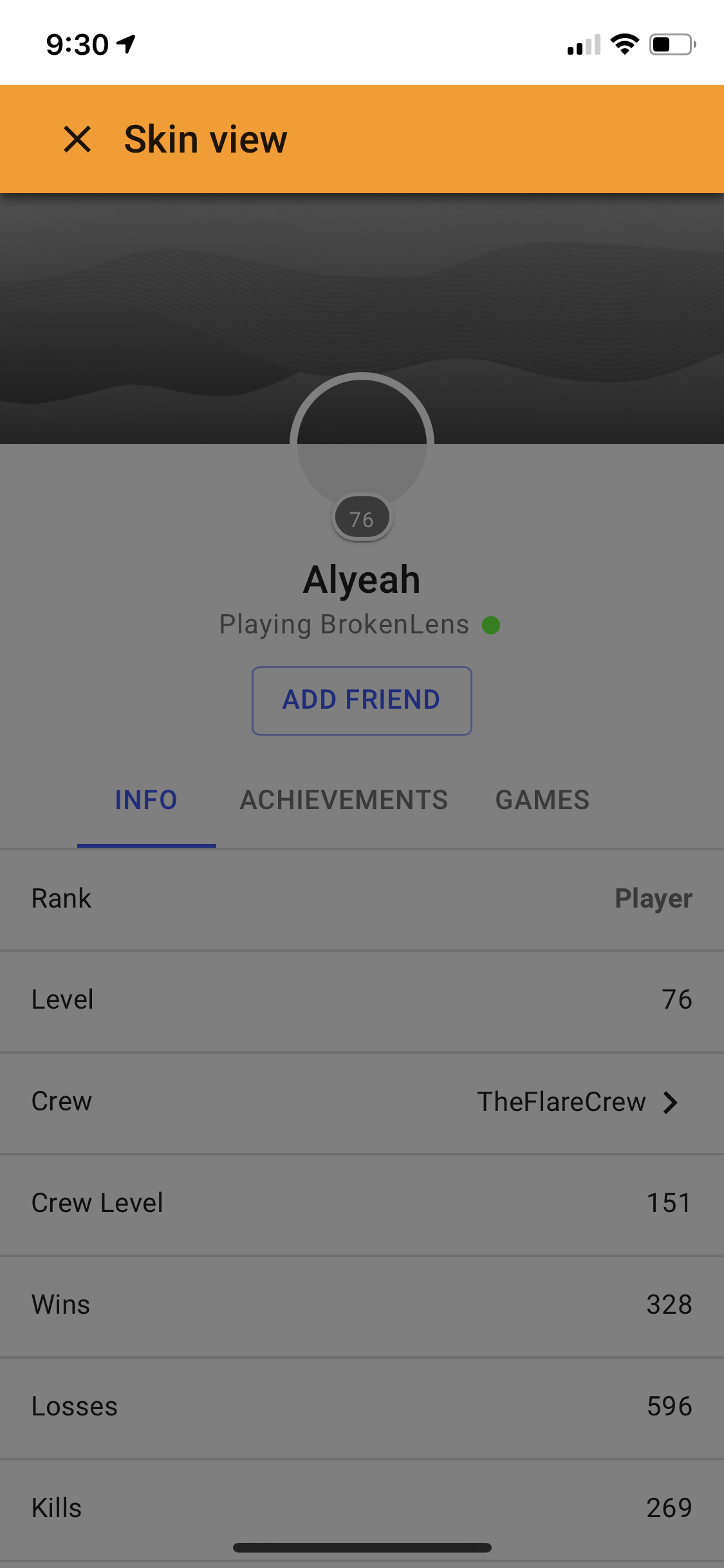Close the Skin view screen
The image size is (724, 1568).
pos(77,139)
